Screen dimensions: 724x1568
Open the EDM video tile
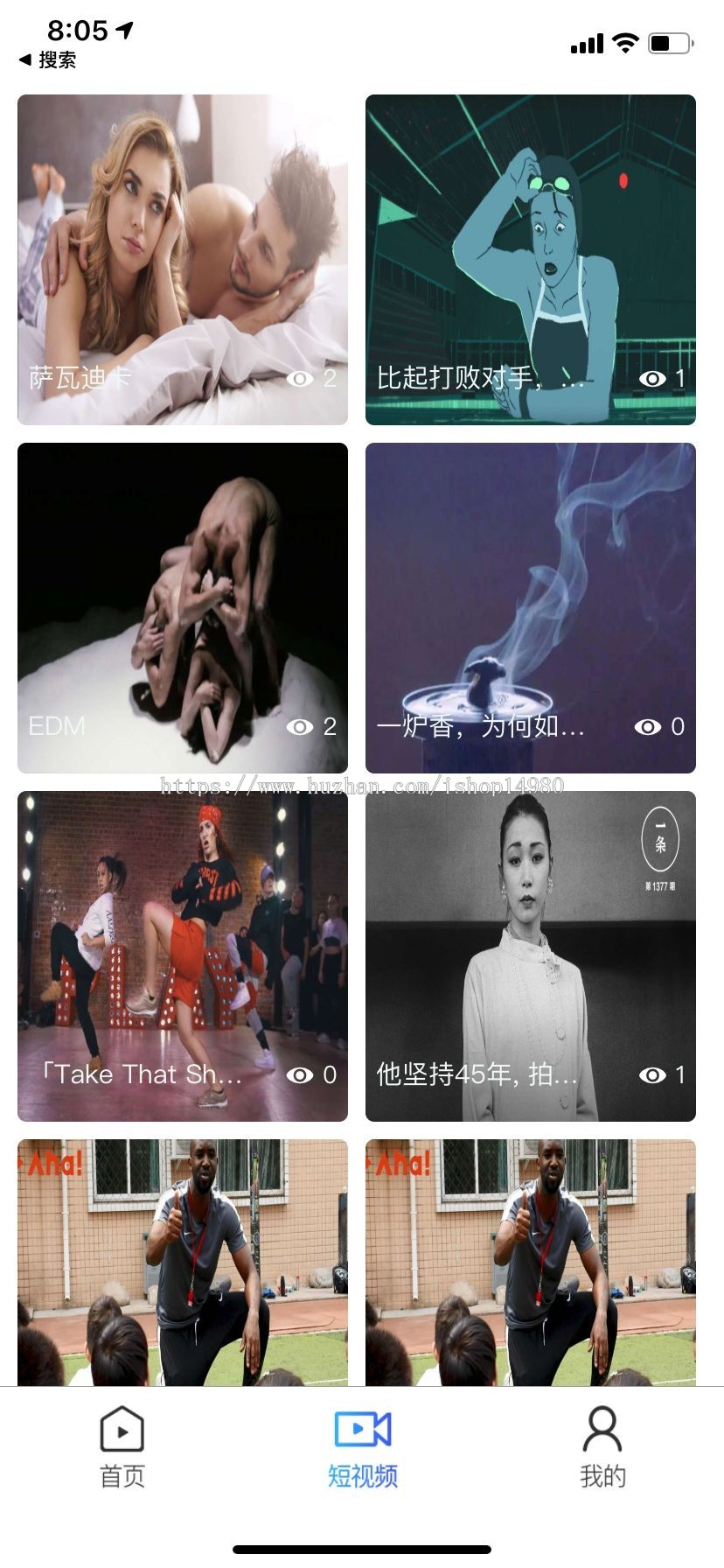[x=183, y=608]
